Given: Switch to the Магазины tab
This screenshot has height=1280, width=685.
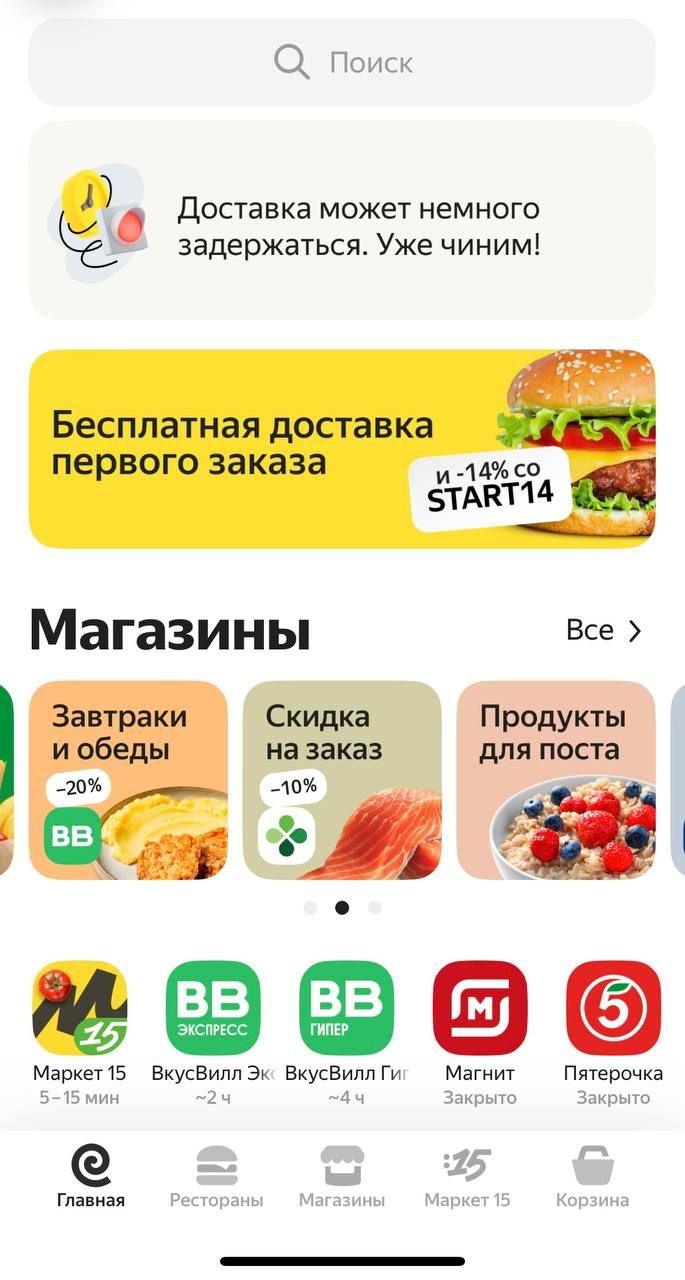Looking at the screenshot, I should click(x=342, y=1178).
